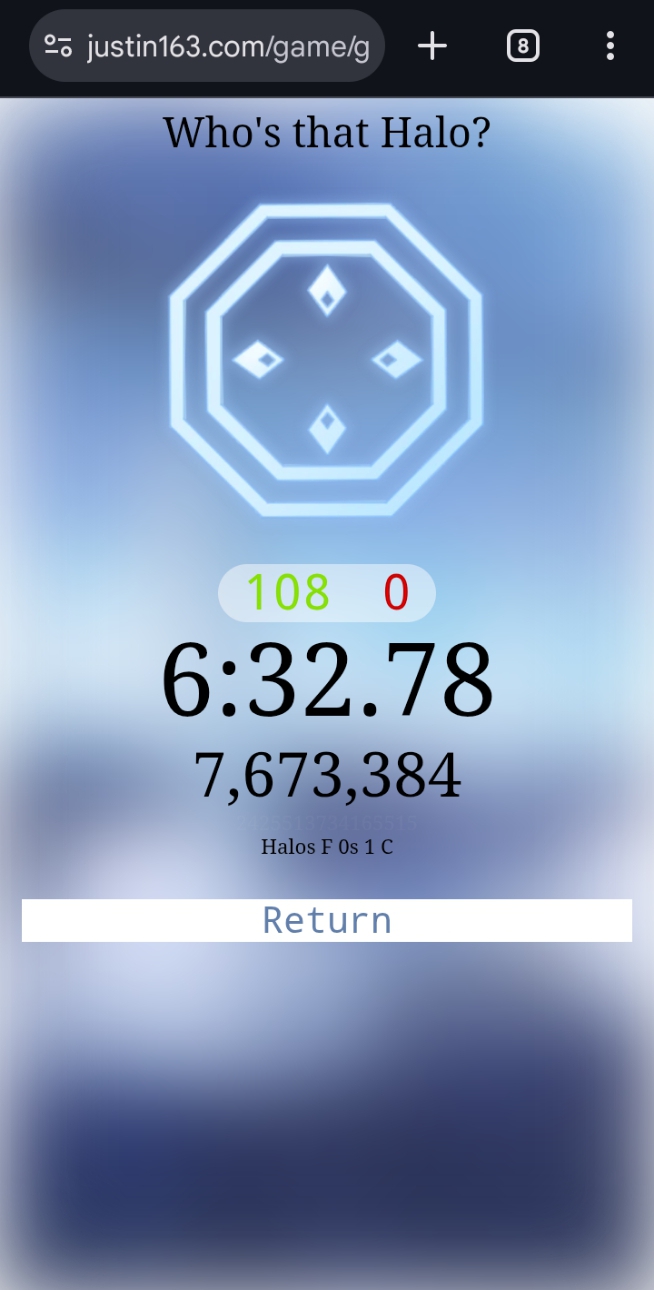Open a new browser tab
Image resolution: width=654 pixels, height=1290 pixels.
[432, 46]
